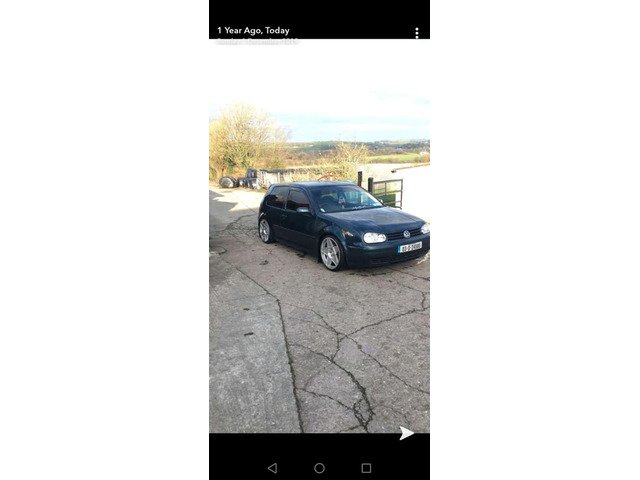This screenshot has width=640, height=480.
Task: Open the overflow menu for this memory
Action: (x=416, y=33)
